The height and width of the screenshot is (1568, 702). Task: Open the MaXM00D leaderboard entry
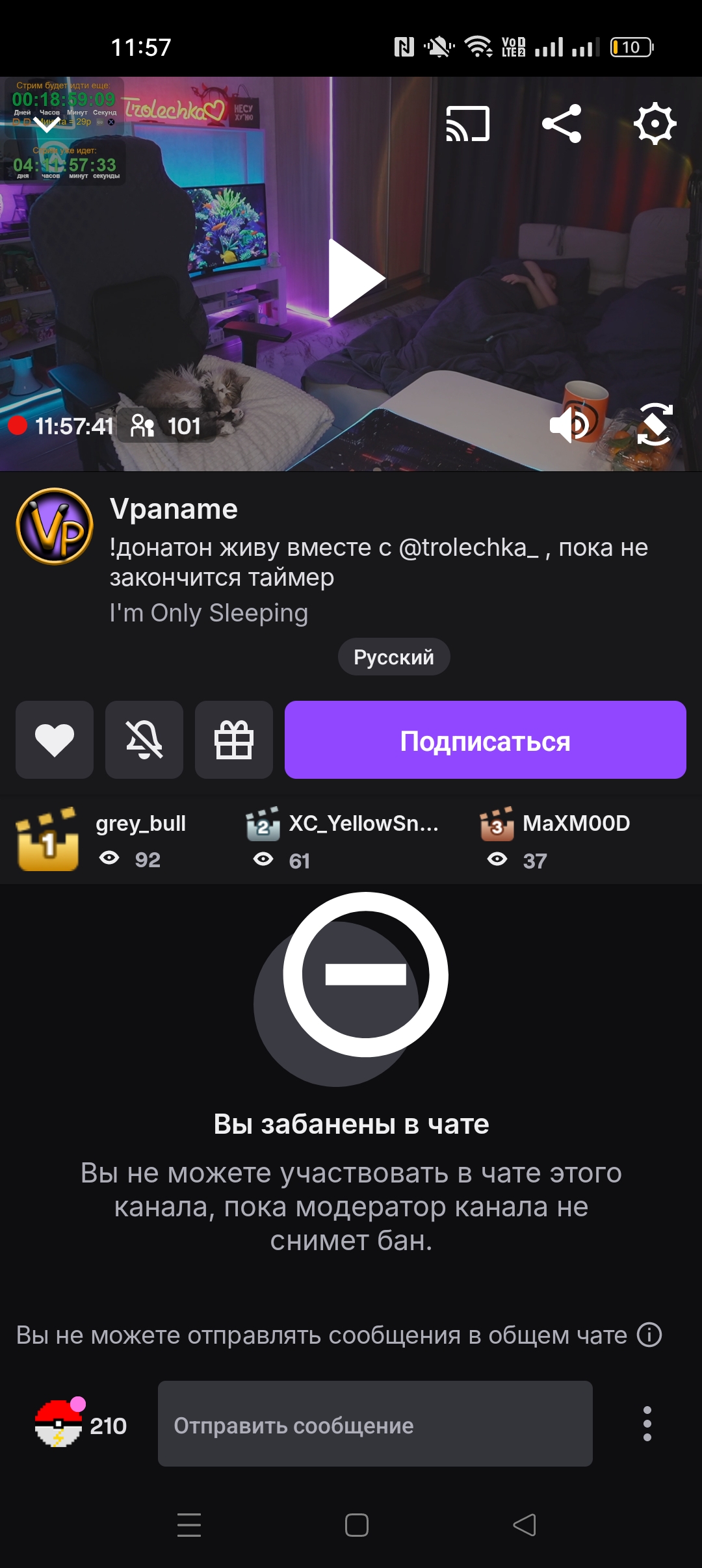pos(556,840)
